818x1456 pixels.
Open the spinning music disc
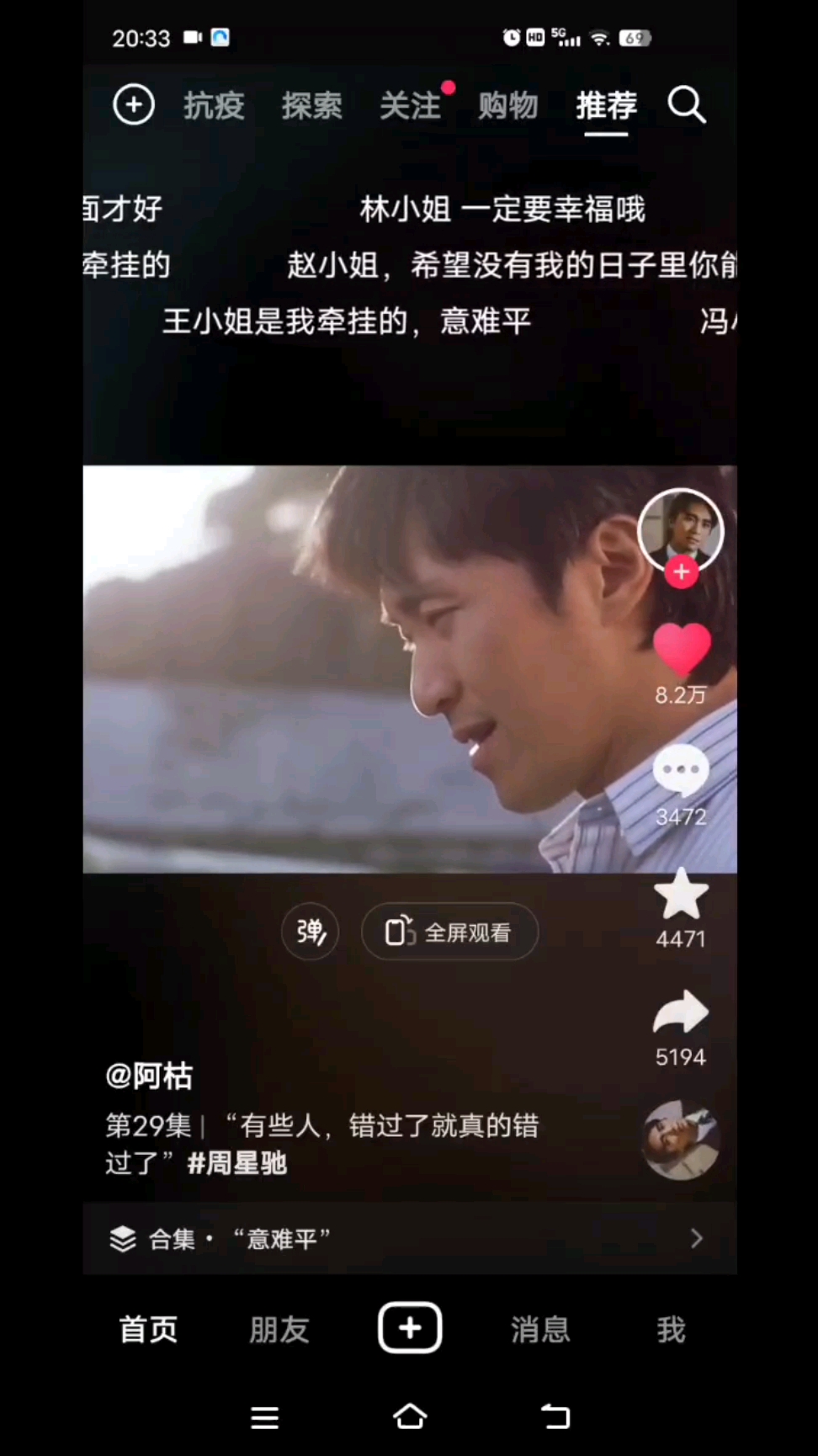[680, 1140]
